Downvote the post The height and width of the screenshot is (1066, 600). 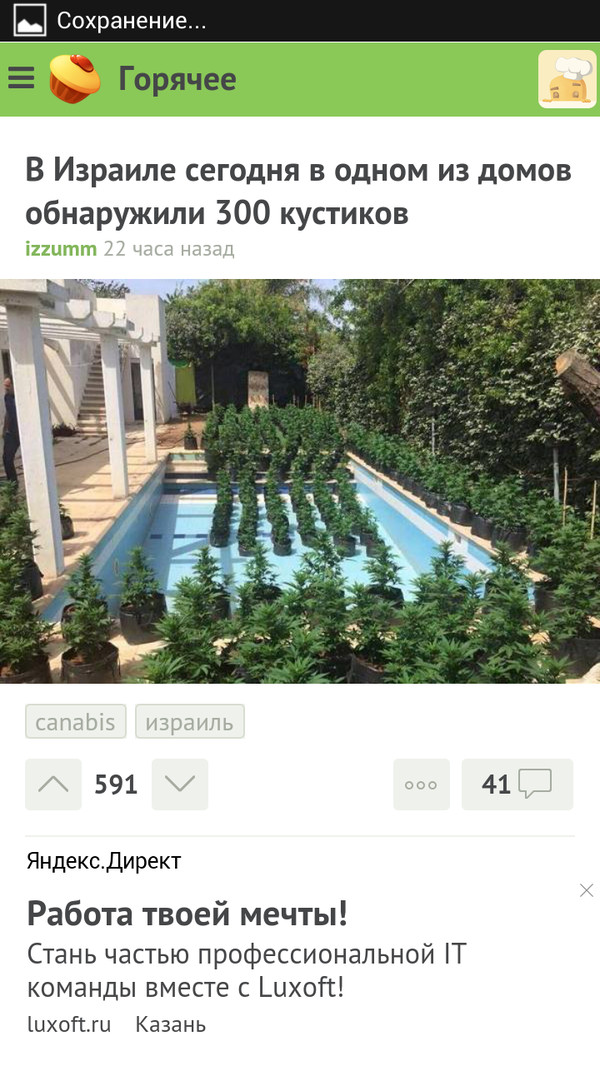point(180,784)
